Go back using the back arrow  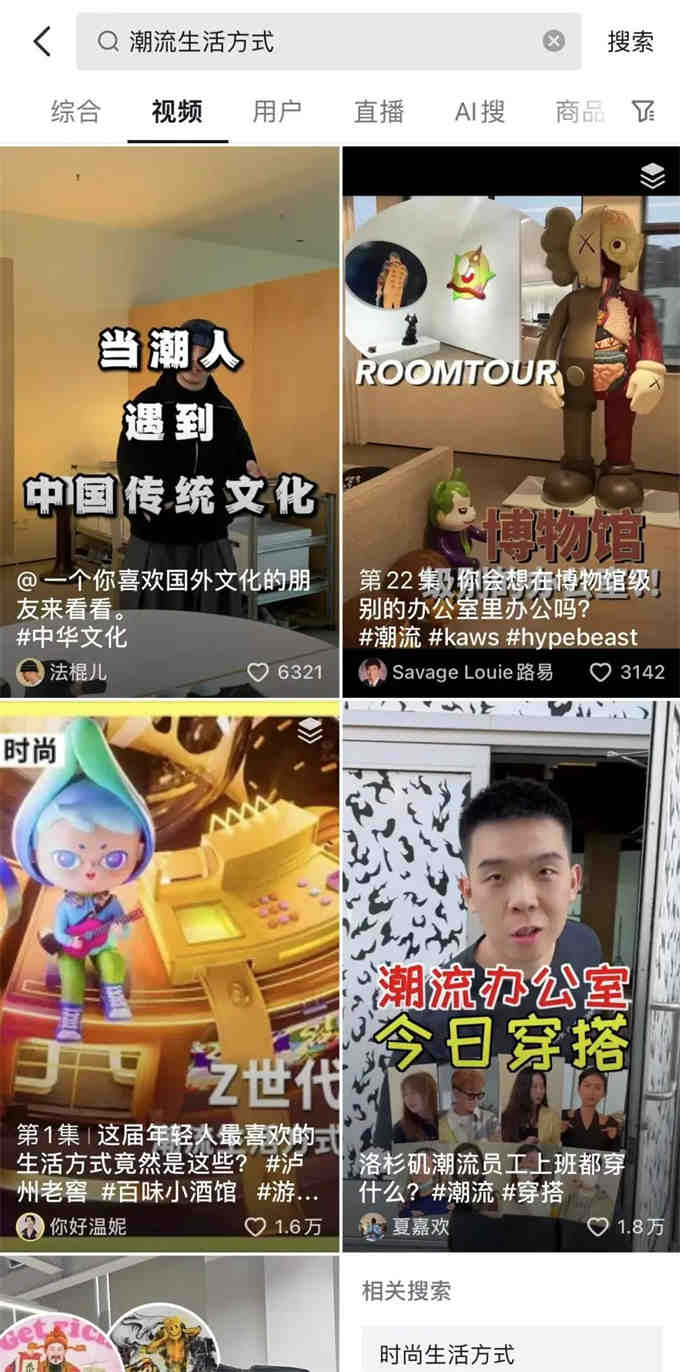click(42, 42)
